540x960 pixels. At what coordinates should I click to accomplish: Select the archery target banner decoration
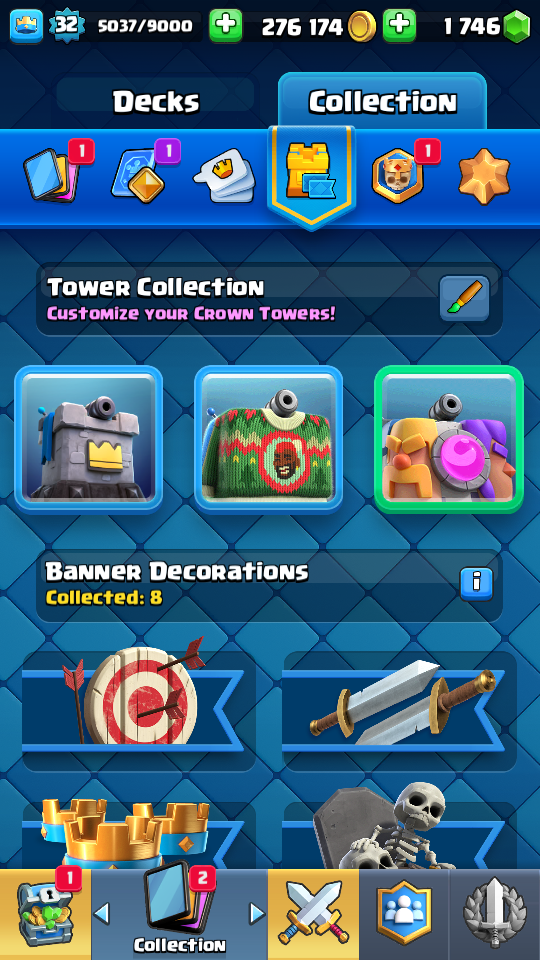(x=139, y=703)
